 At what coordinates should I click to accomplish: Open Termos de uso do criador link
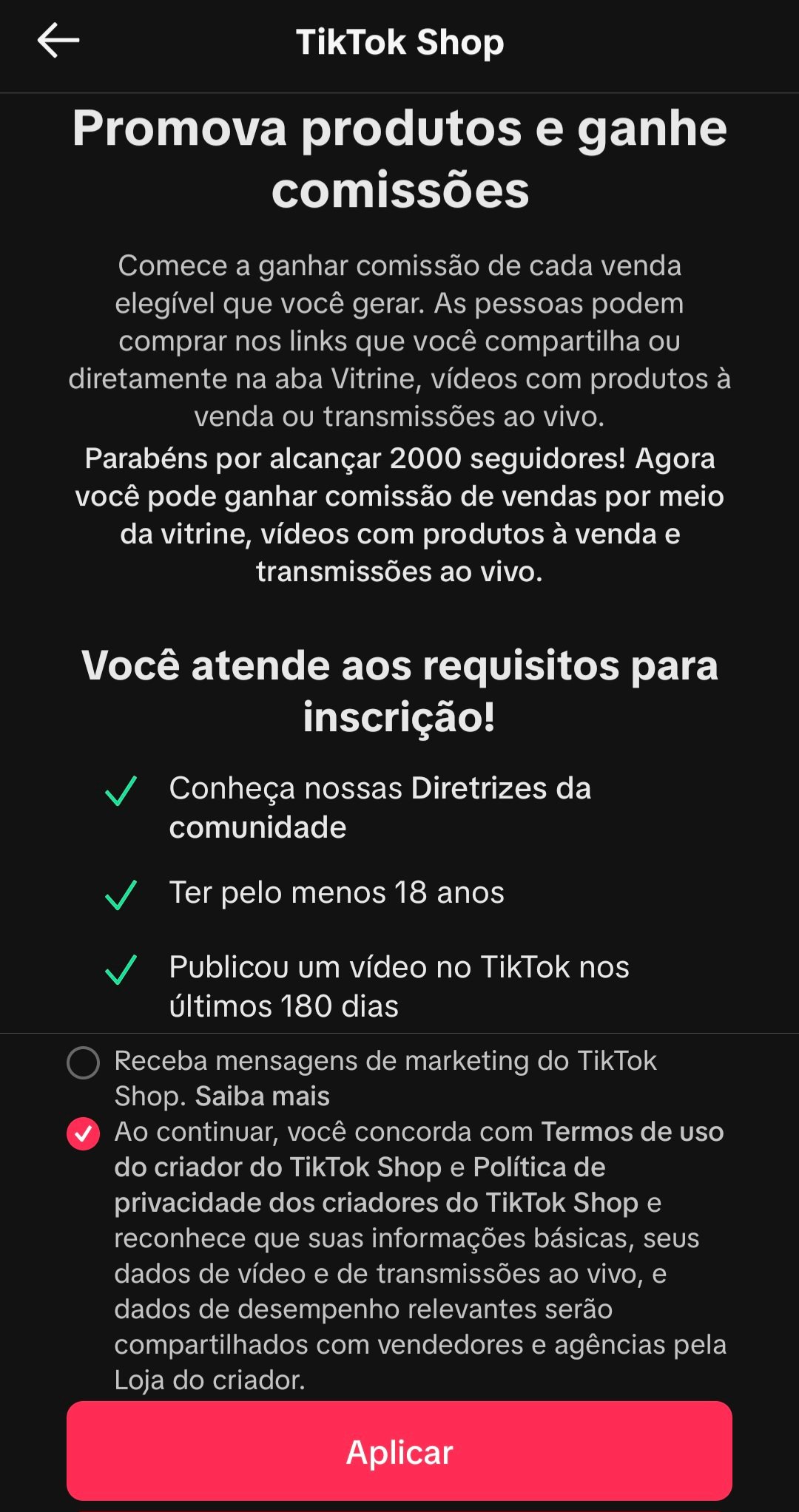click(x=632, y=1132)
